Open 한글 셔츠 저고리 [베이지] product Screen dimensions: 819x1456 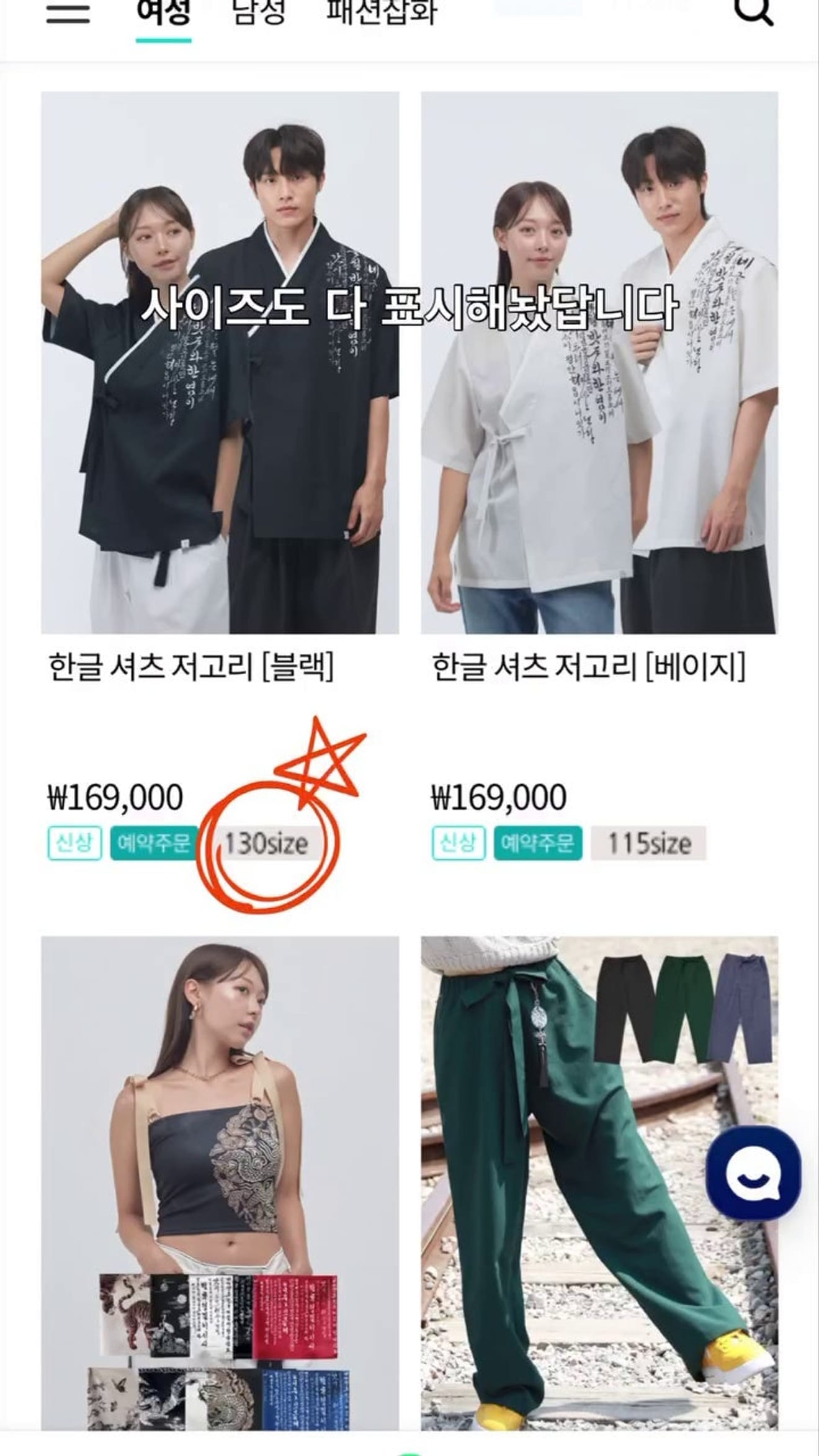click(x=599, y=363)
